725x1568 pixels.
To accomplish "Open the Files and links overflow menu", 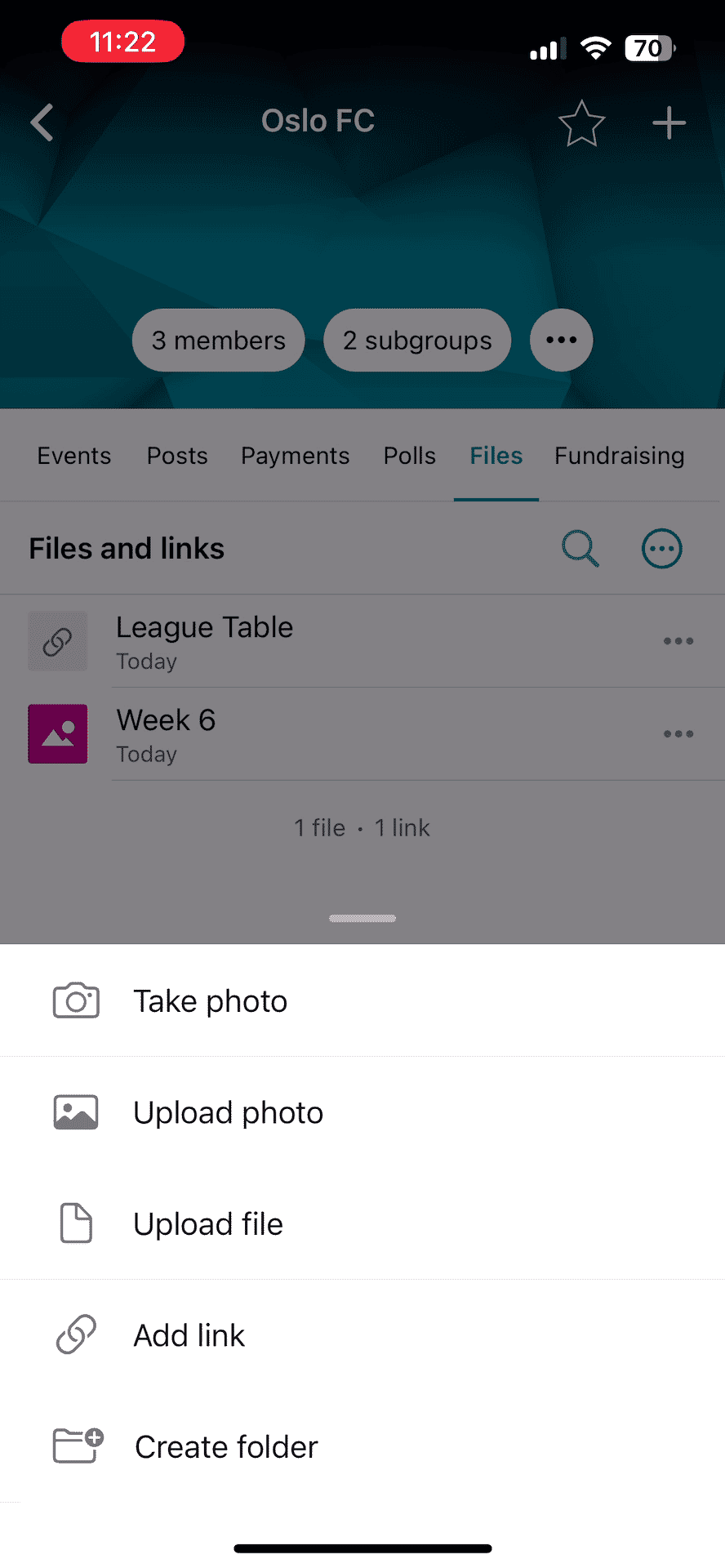I will pyautogui.click(x=661, y=548).
